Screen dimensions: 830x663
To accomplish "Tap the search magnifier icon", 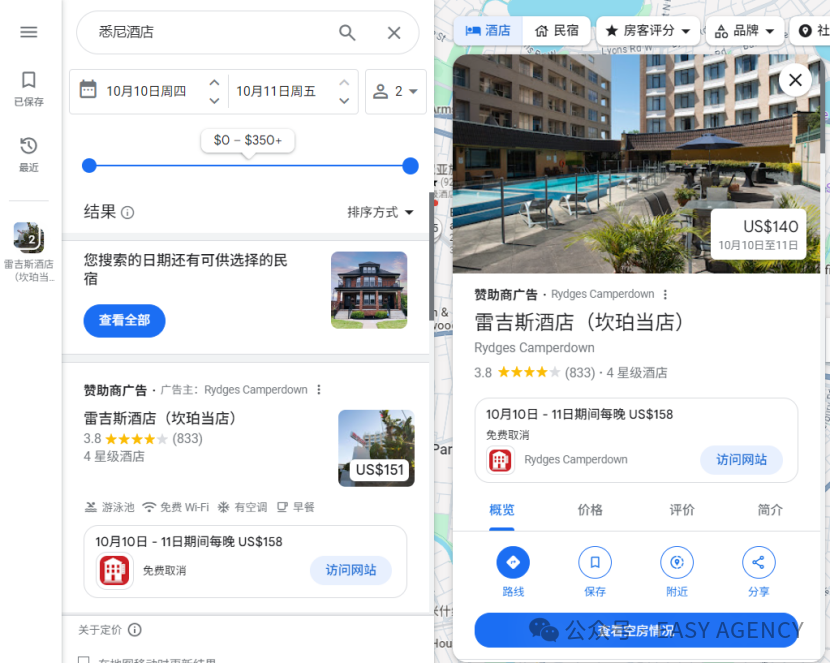I will [347, 33].
